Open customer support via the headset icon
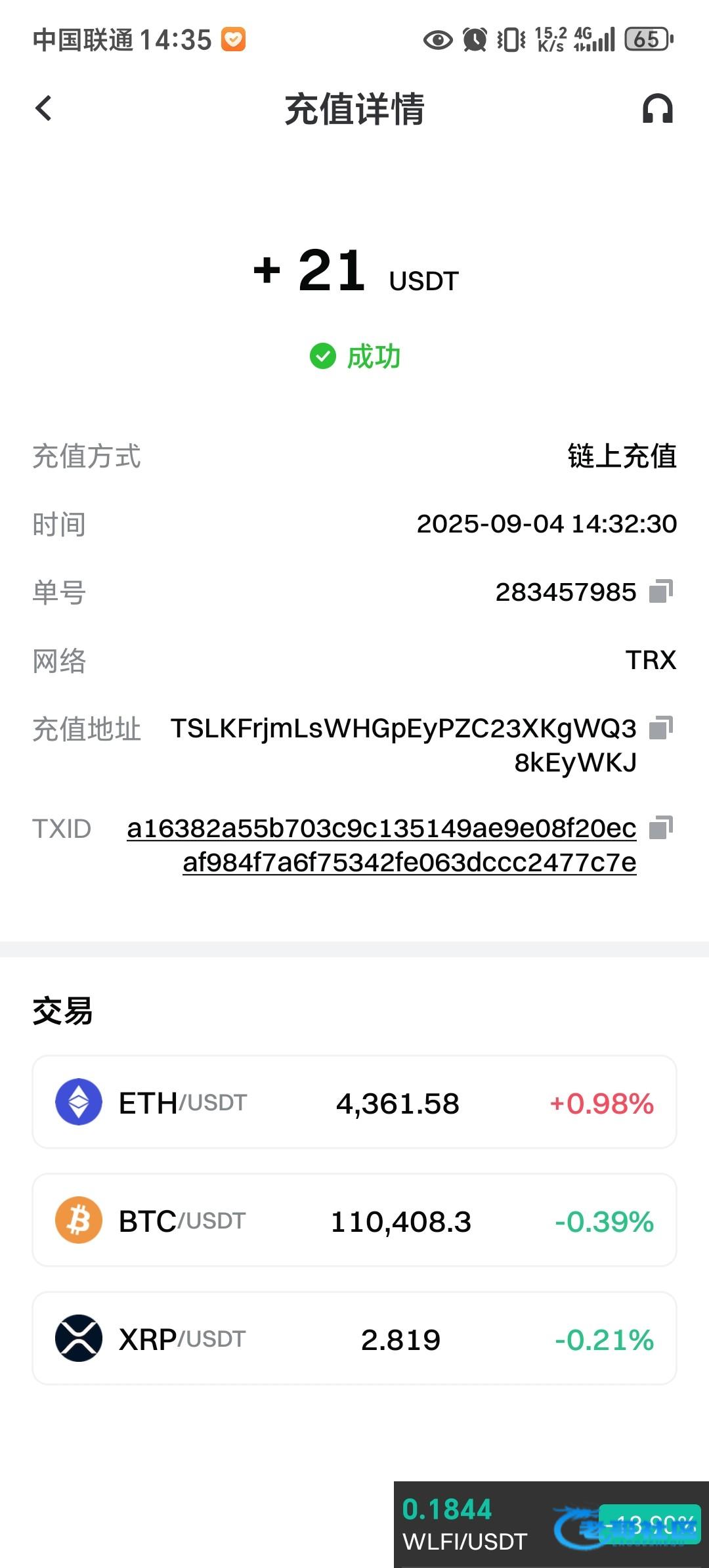 pos(658,108)
